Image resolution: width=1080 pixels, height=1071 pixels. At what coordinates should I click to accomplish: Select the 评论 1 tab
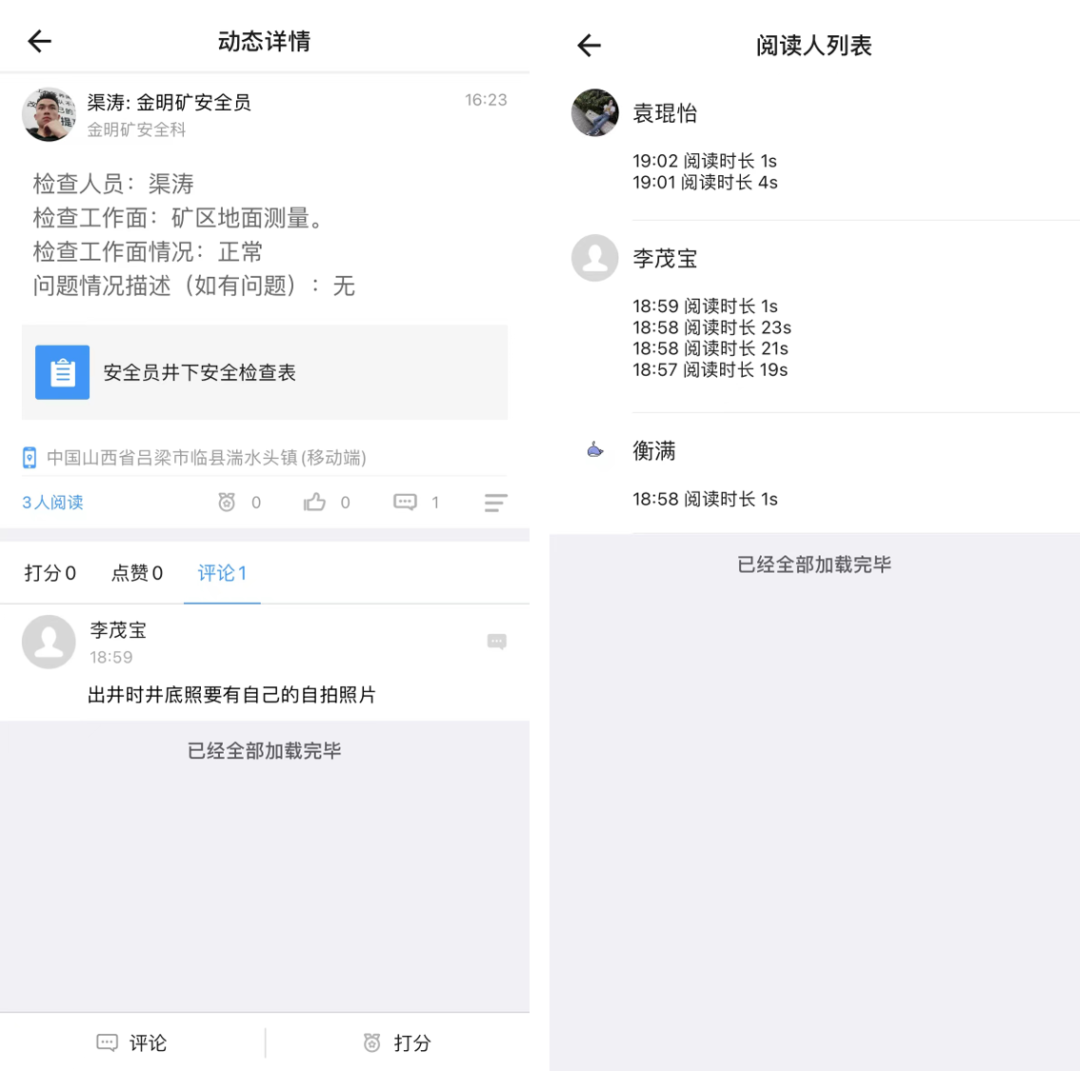coord(222,573)
